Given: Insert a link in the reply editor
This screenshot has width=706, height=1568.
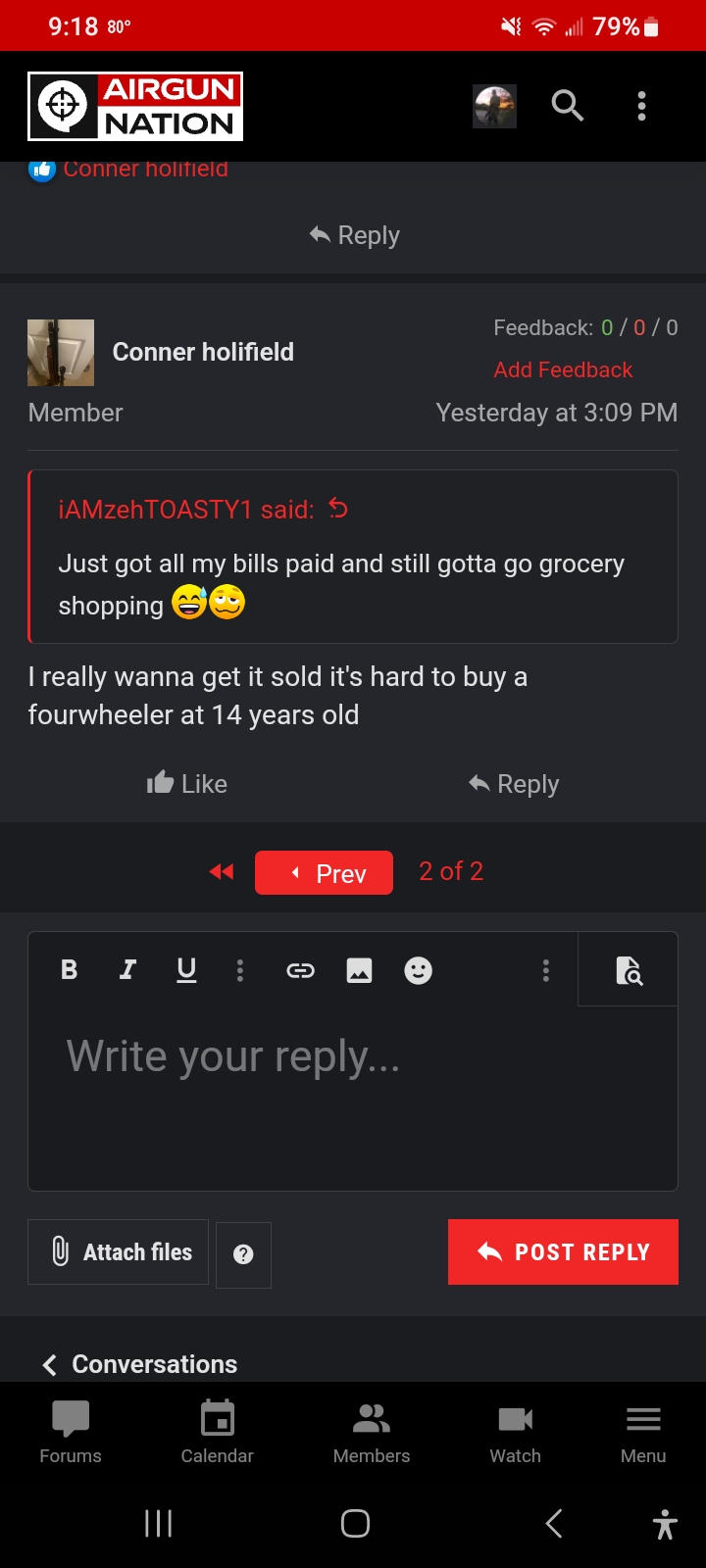Looking at the screenshot, I should (300, 970).
